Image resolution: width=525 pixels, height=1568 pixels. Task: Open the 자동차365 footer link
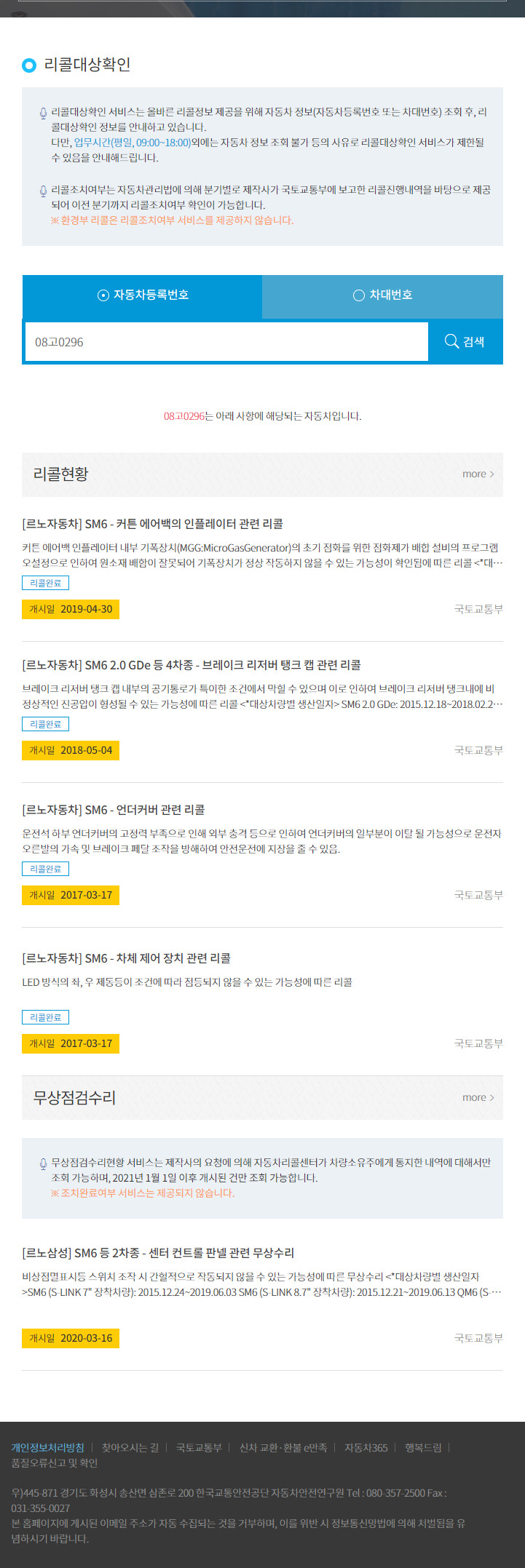(x=366, y=1448)
